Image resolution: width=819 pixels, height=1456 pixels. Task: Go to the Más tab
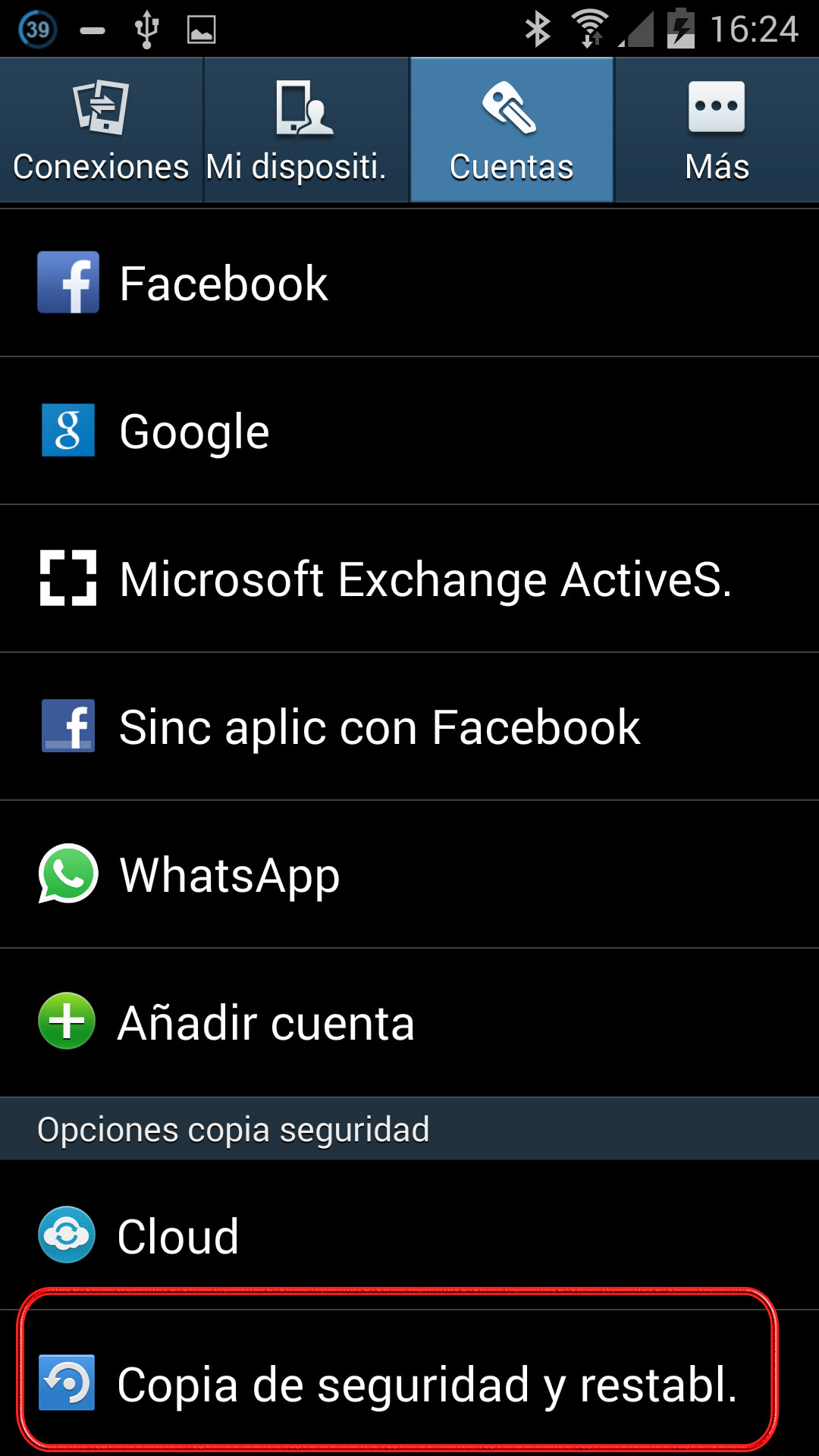coord(717,130)
